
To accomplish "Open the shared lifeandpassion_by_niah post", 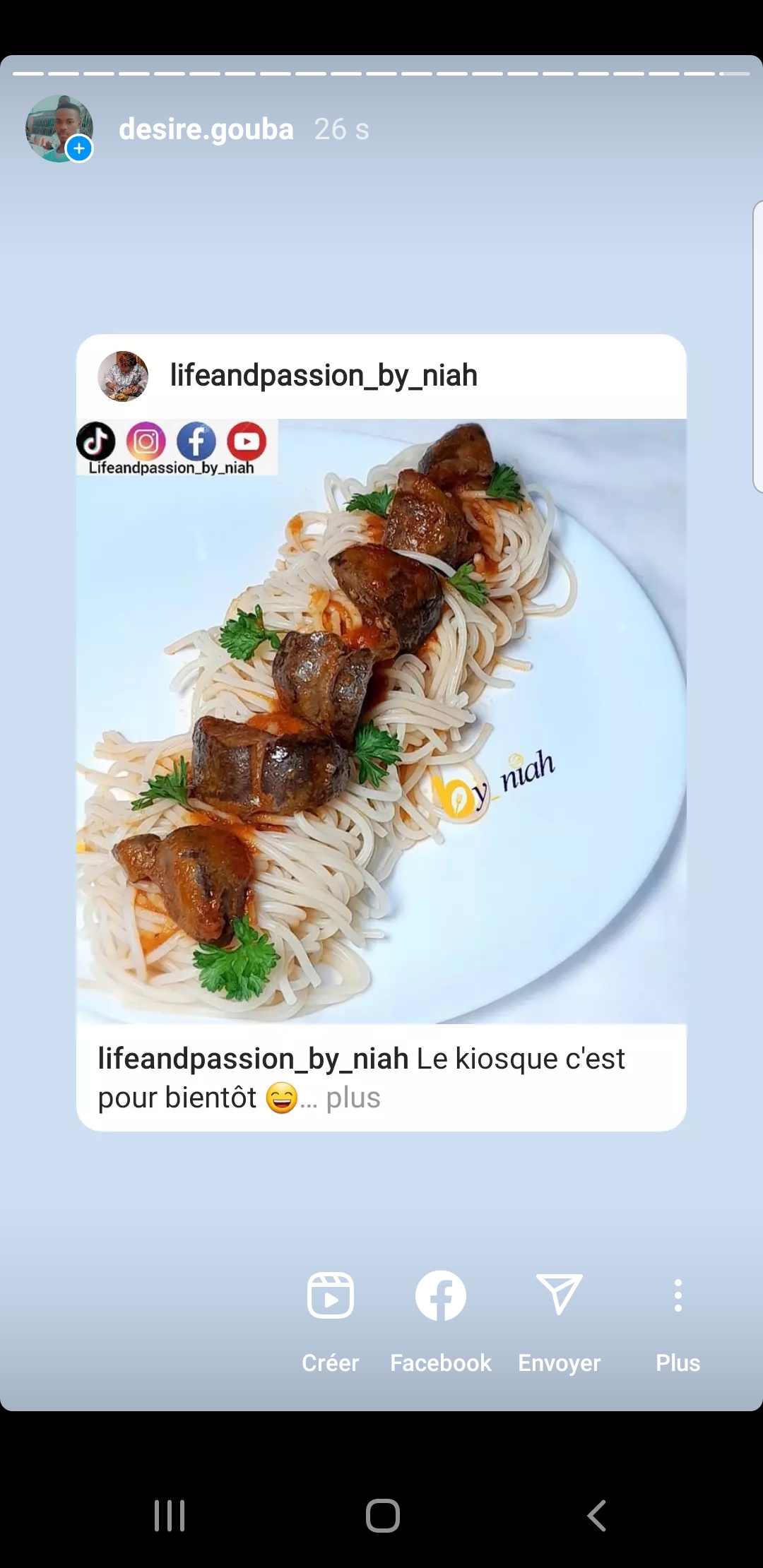I will click(x=381, y=720).
